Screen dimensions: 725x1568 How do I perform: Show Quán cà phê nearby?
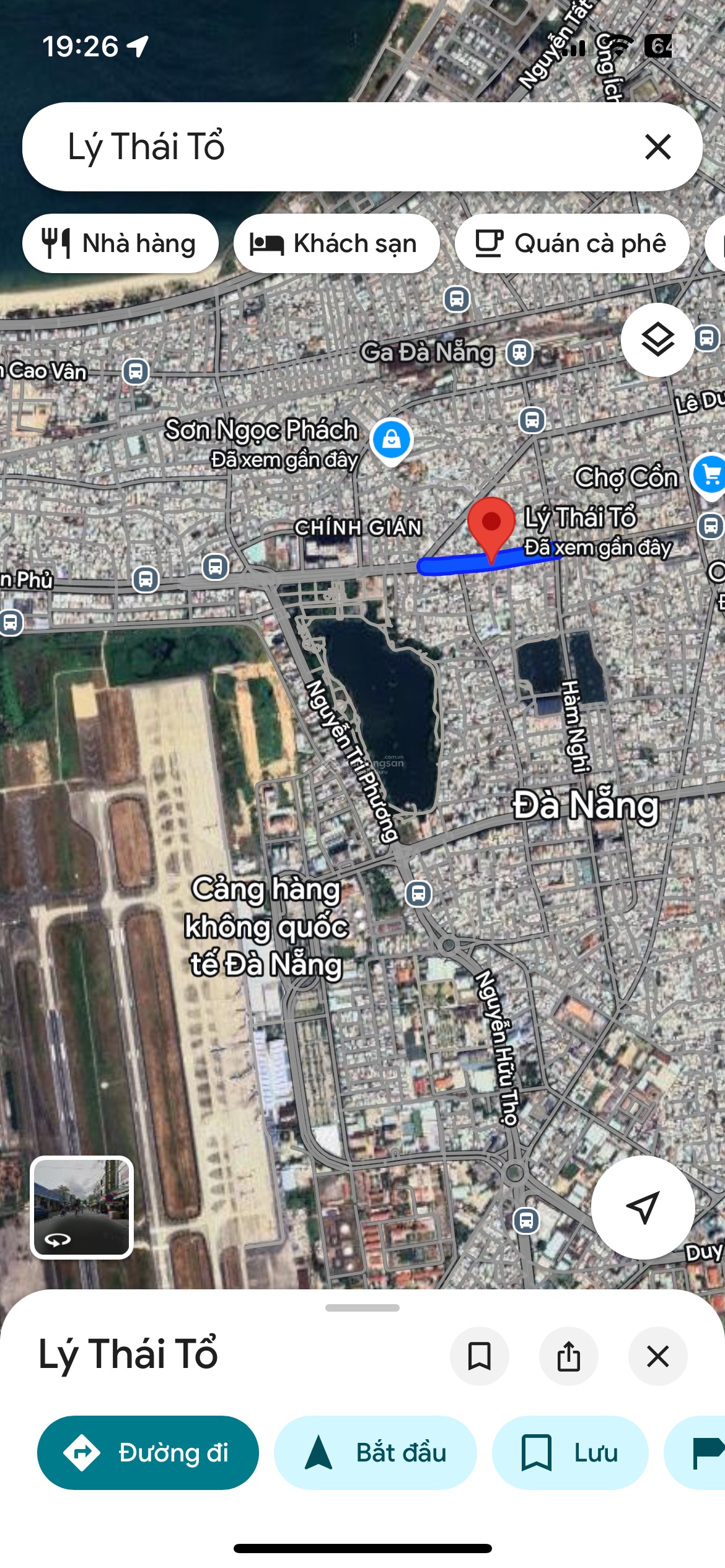571,243
